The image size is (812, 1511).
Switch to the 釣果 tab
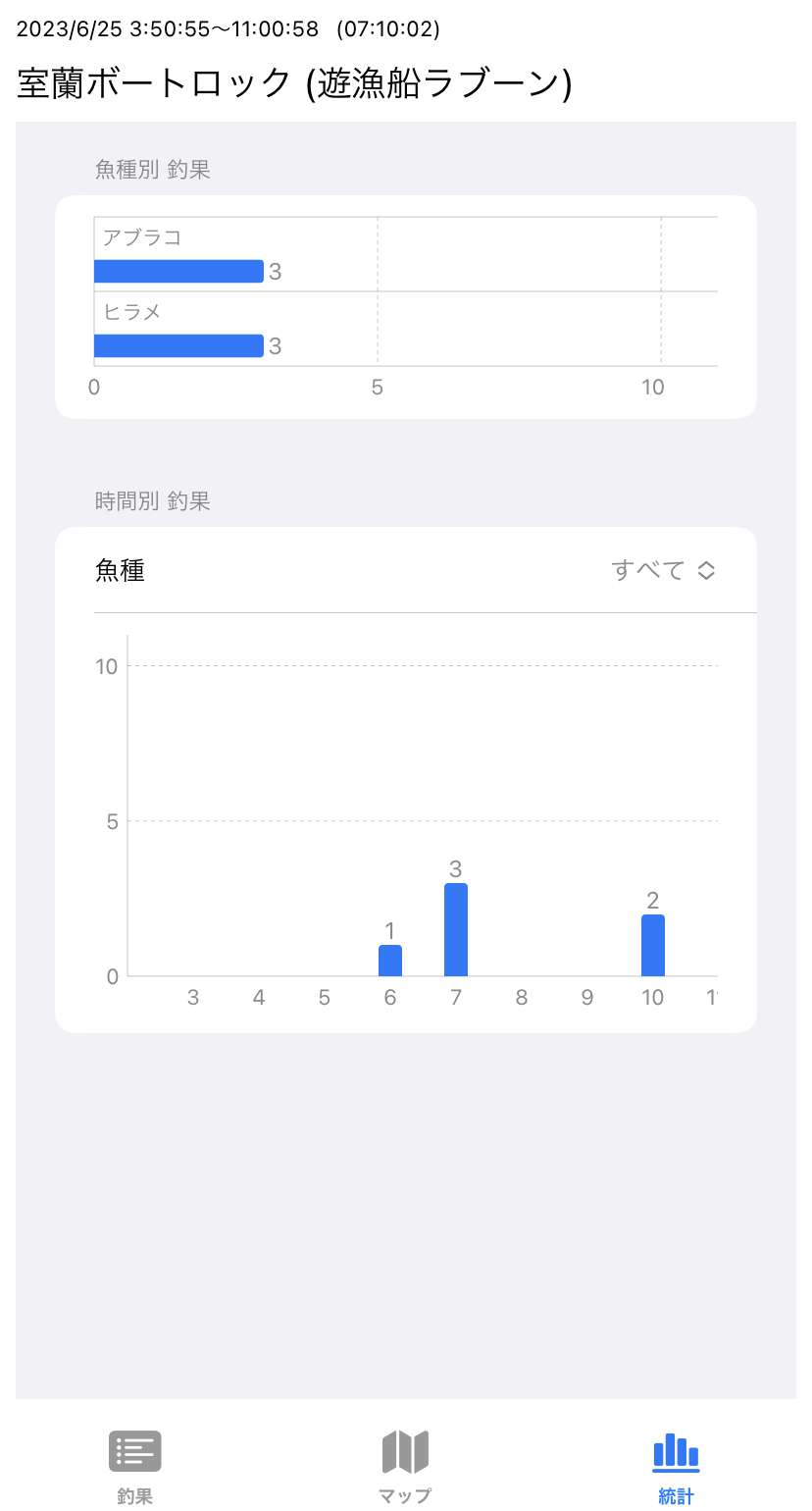134,1466
